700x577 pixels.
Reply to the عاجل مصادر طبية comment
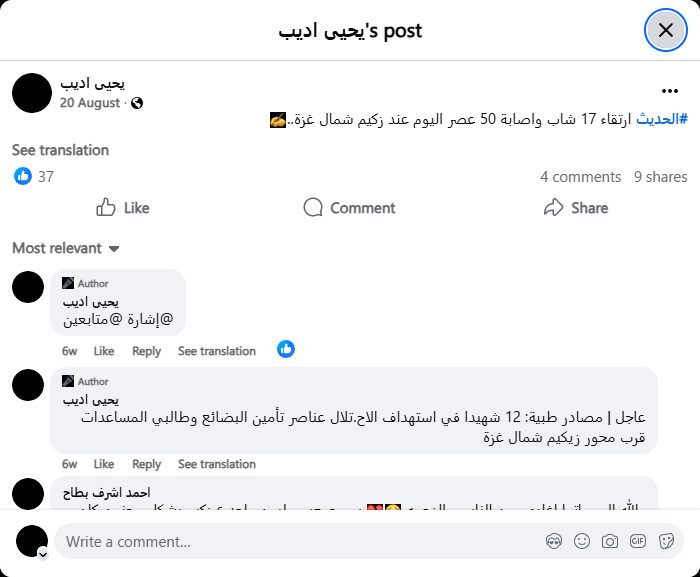[x=146, y=464]
